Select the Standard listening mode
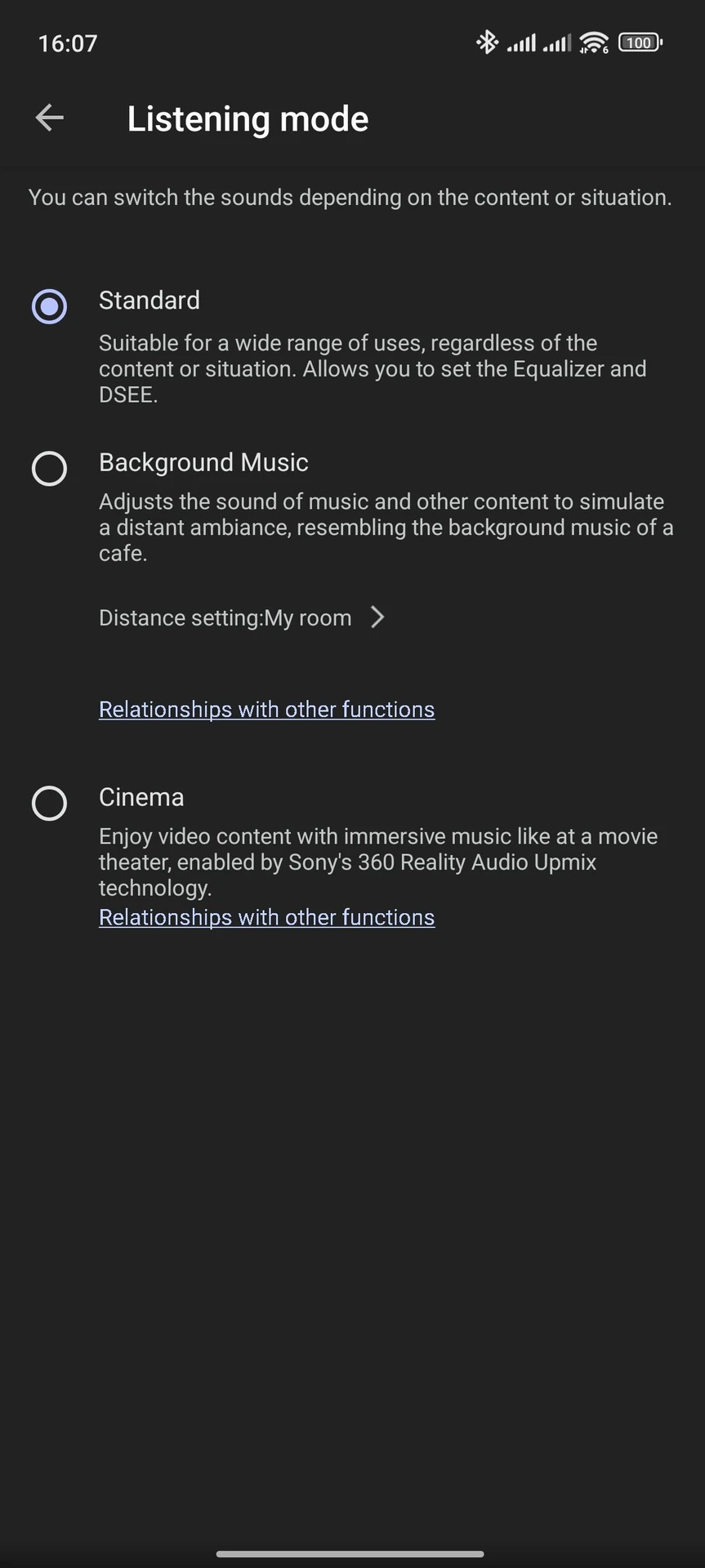The width and height of the screenshot is (705, 1568). [x=49, y=306]
